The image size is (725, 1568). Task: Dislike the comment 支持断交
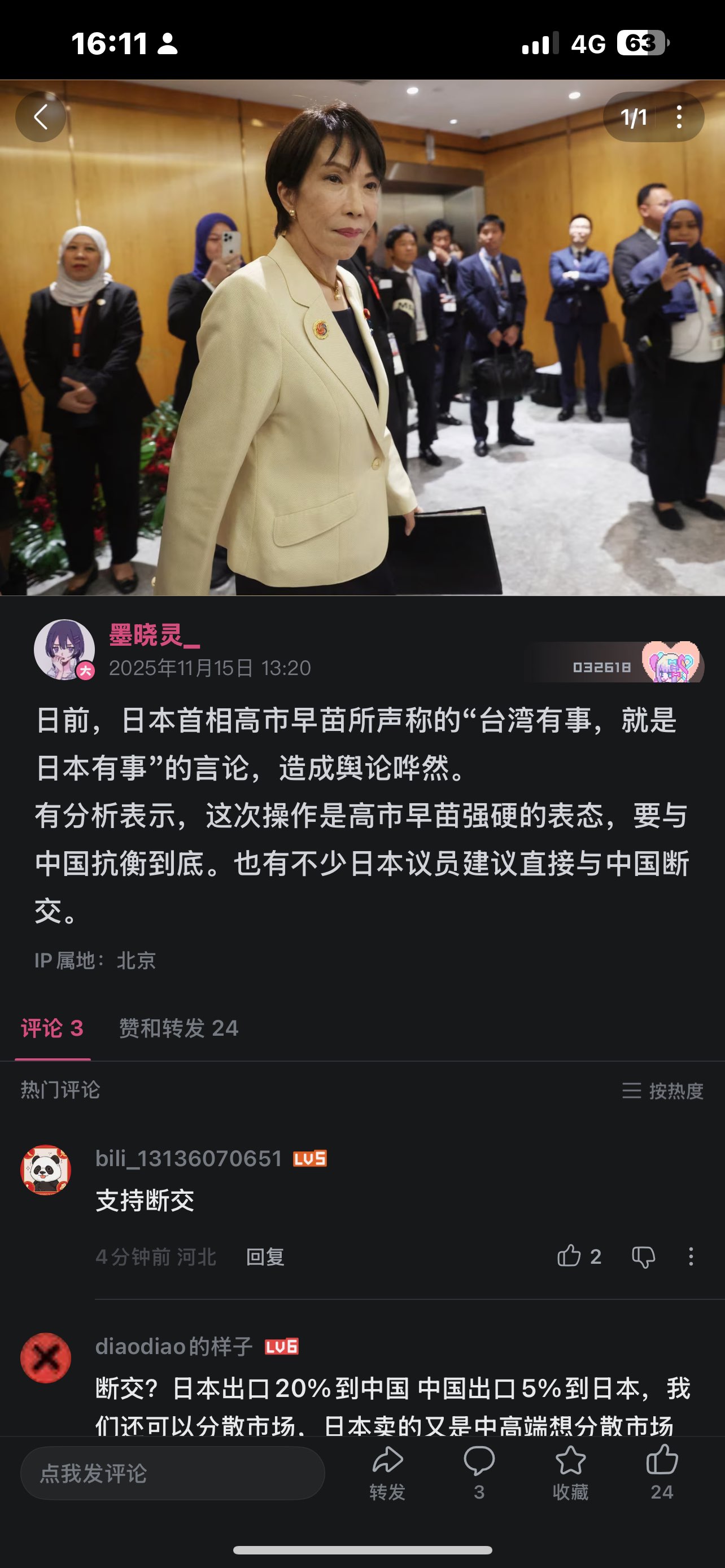pyautogui.click(x=643, y=1256)
